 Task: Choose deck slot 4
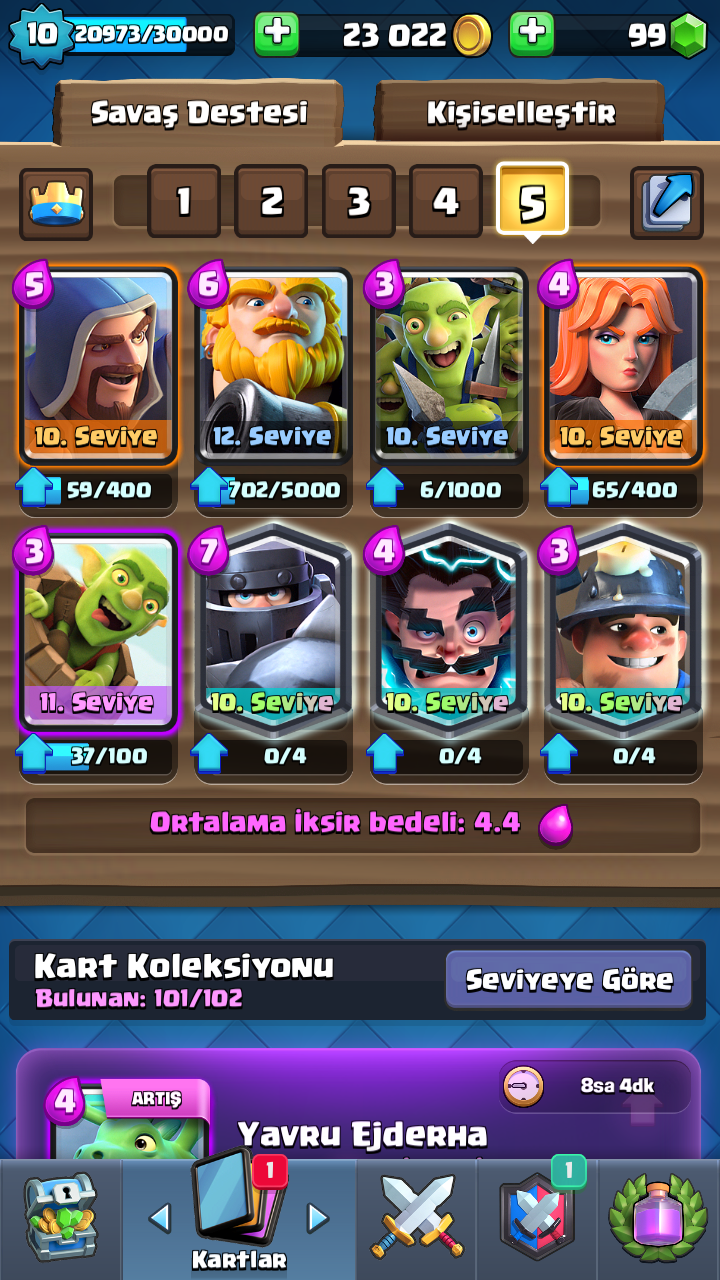pos(445,202)
